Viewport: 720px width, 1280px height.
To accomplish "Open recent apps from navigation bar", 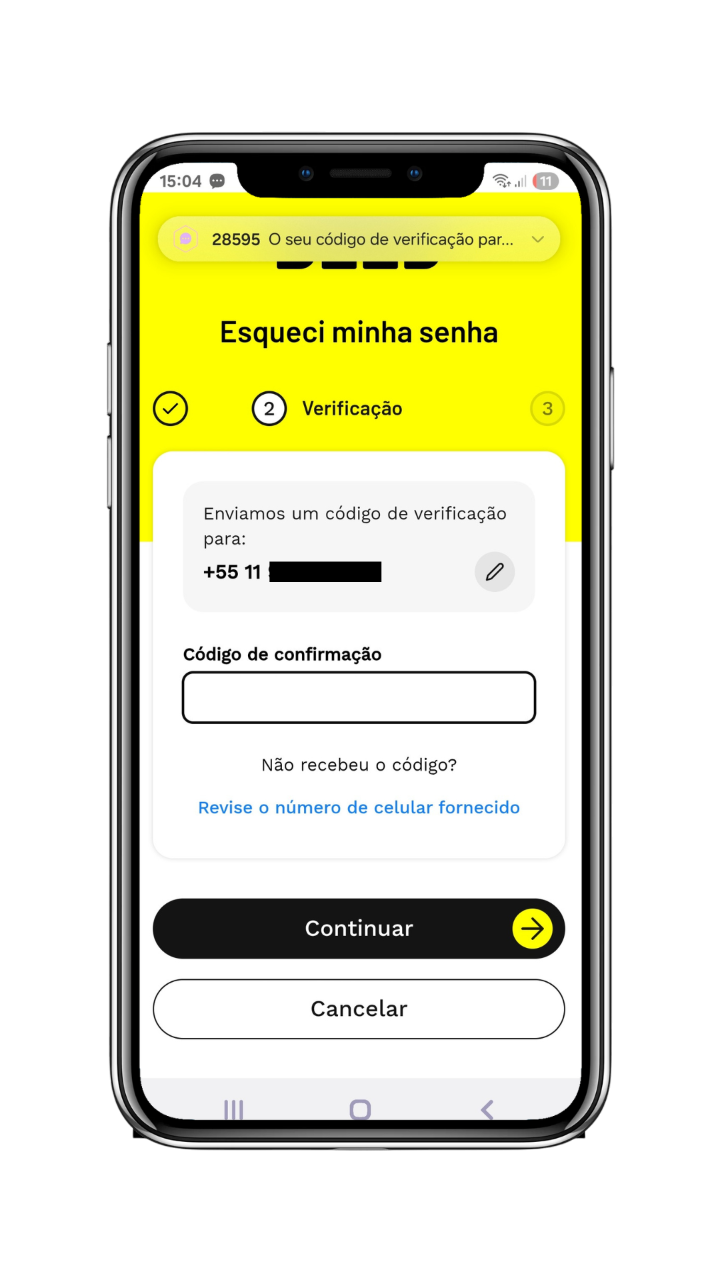I will click(233, 1109).
